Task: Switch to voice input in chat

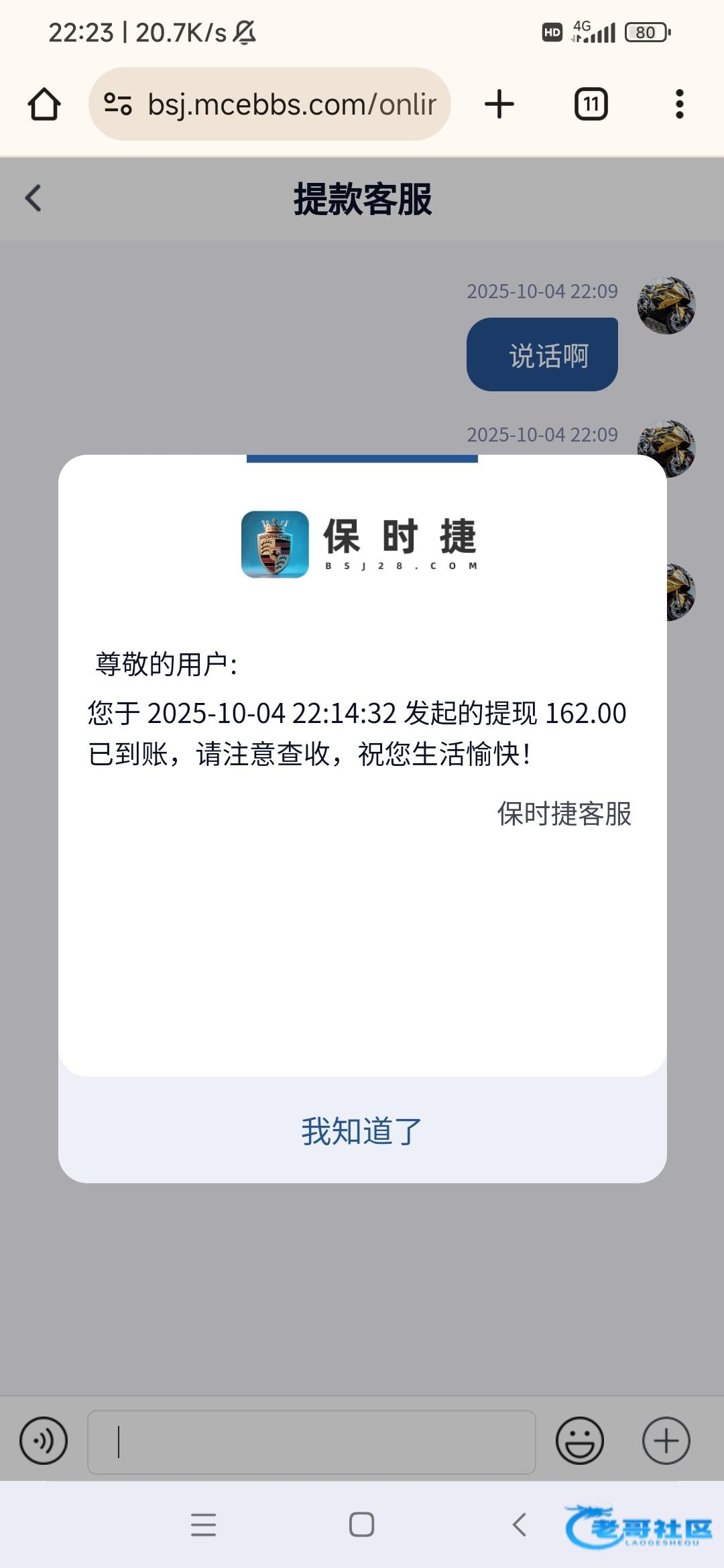Action: point(44,1441)
